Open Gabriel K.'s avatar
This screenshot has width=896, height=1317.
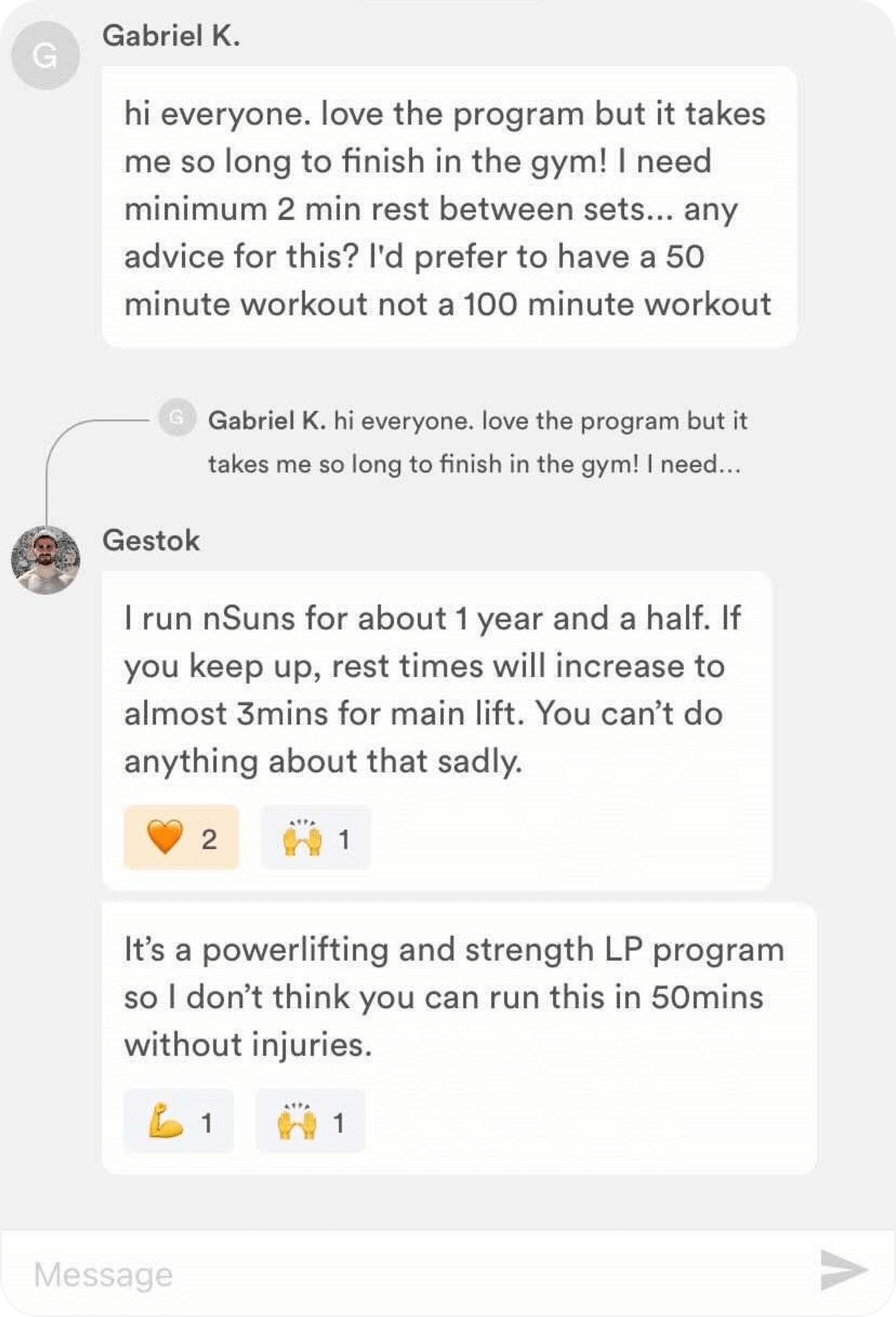(45, 55)
